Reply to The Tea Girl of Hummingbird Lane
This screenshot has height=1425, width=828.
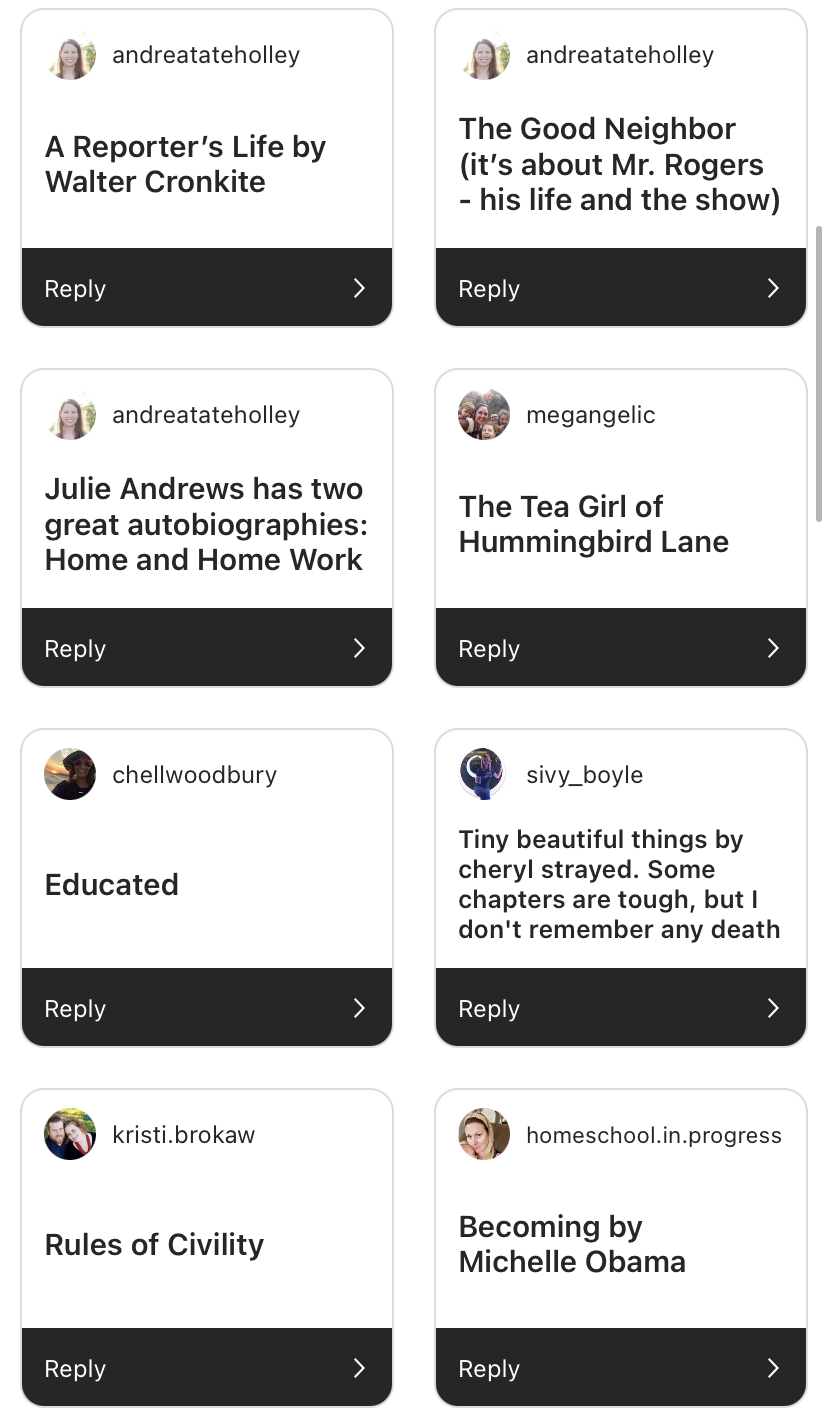click(x=620, y=648)
